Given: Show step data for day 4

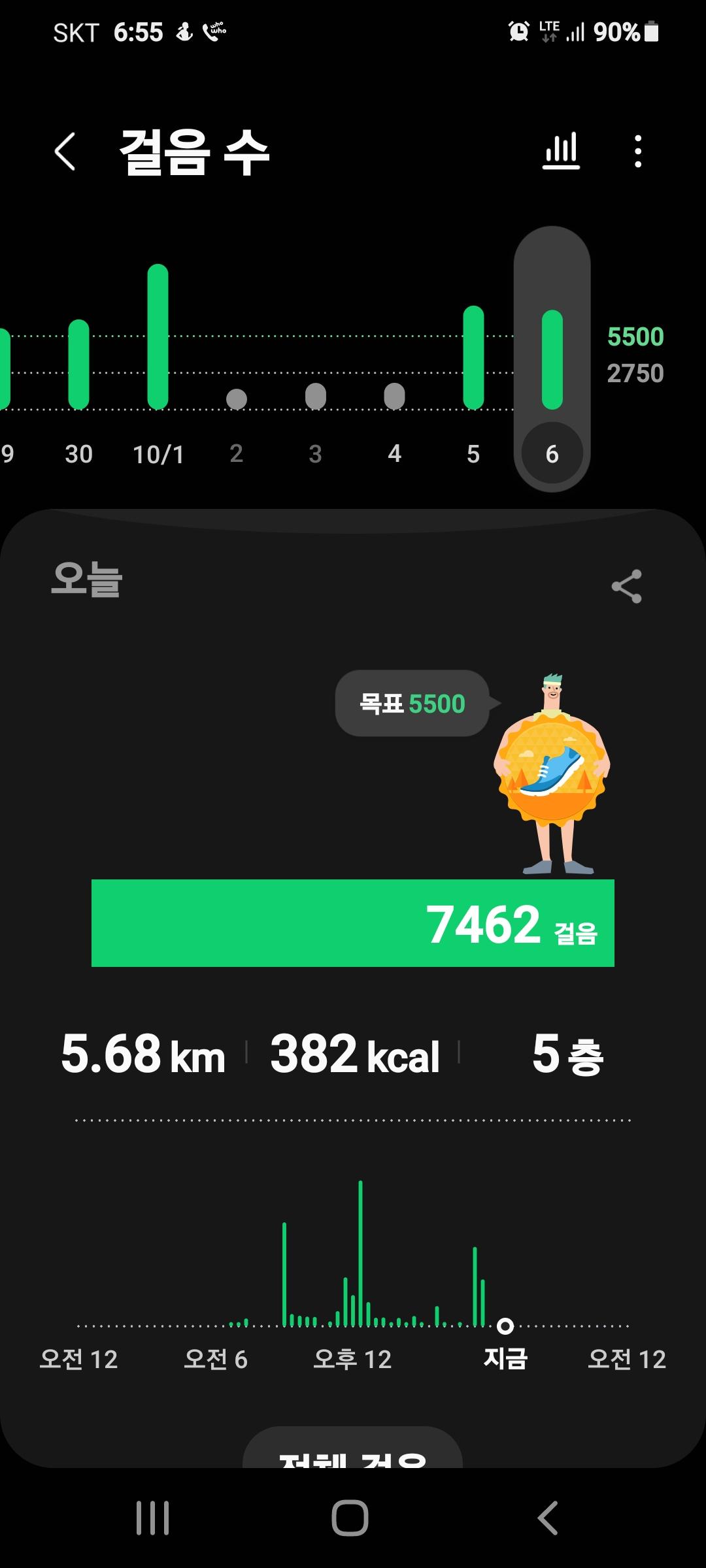Looking at the screenshot, I should (394, 418).
